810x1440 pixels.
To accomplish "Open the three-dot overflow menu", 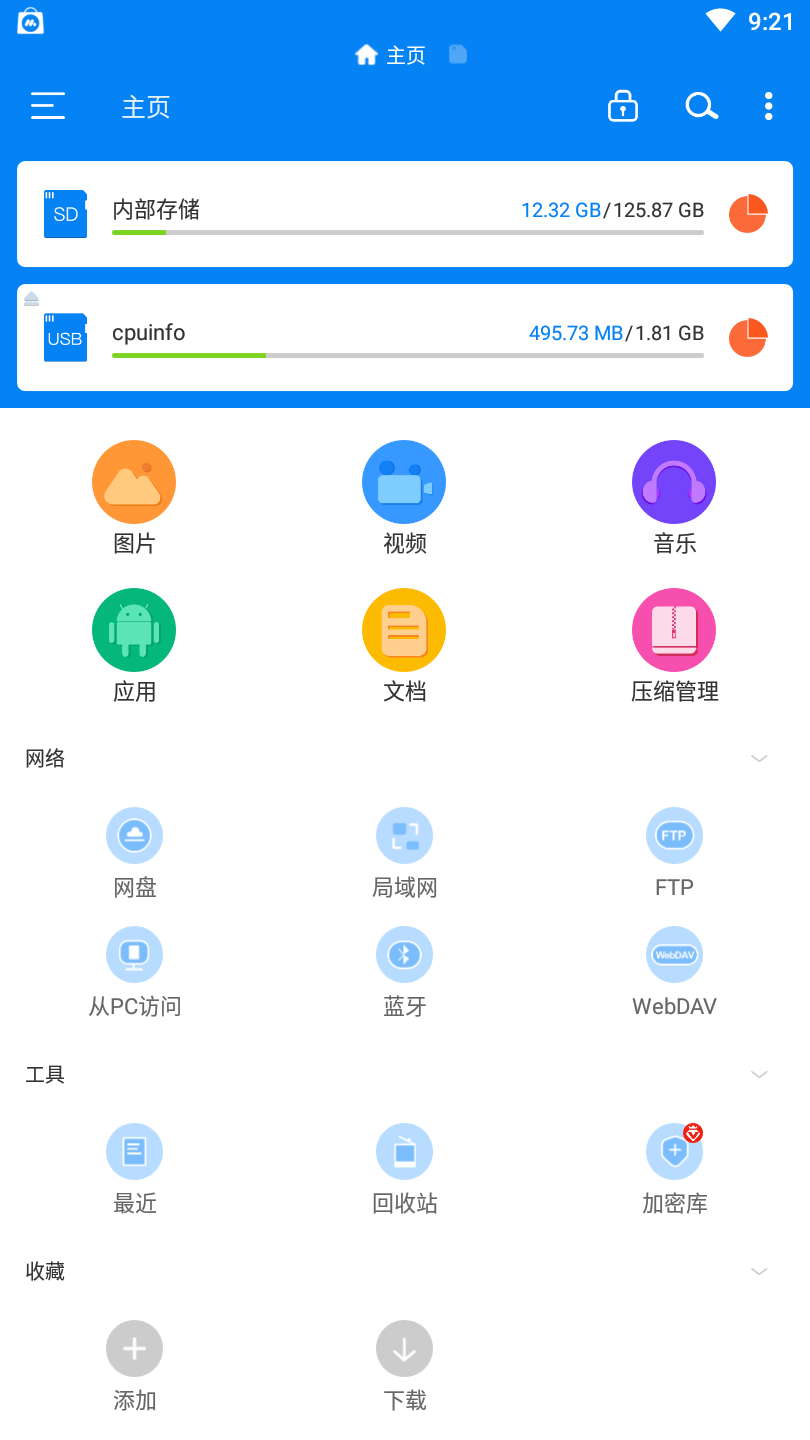I will pos(768,106).
